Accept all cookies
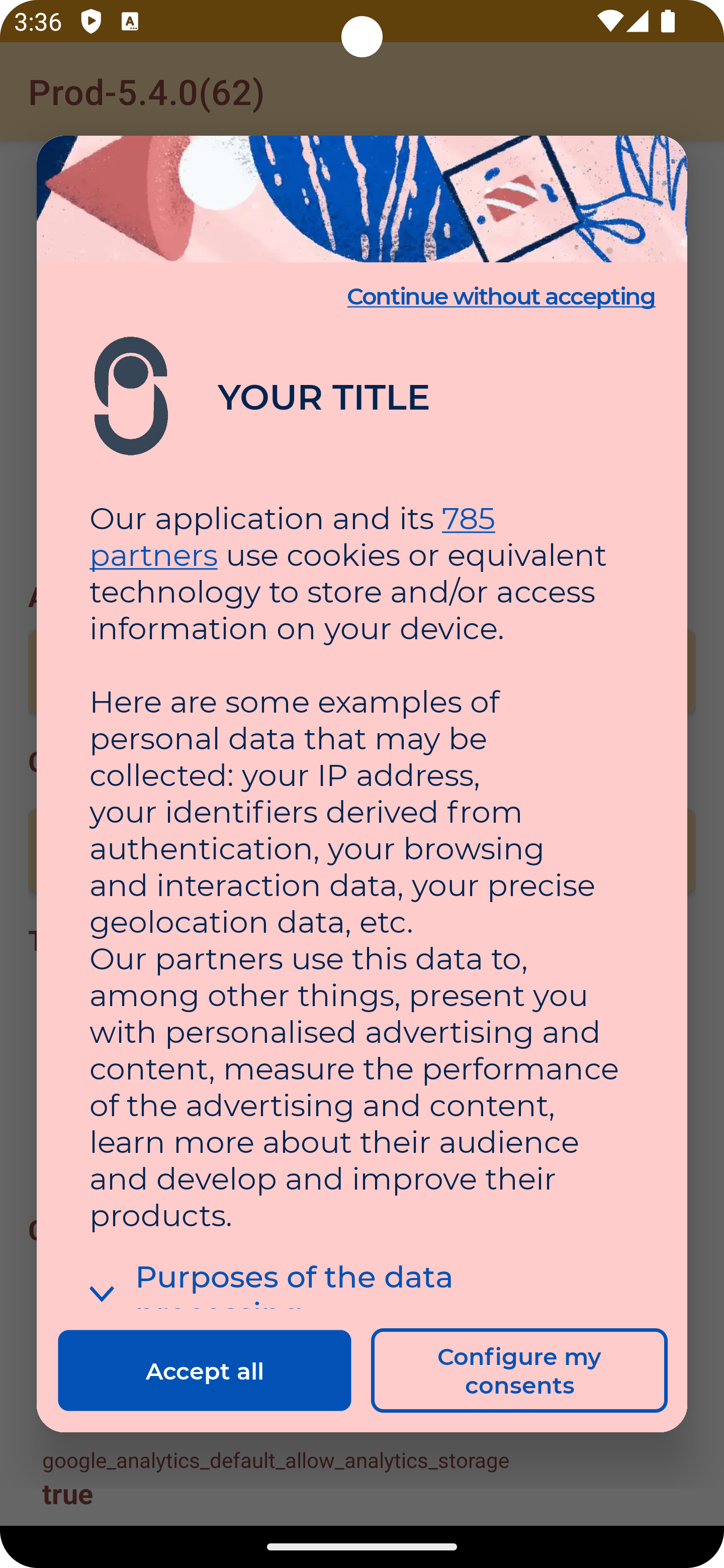The image size is (724, 1568). pyautogui.click(x=204, y=1370)
